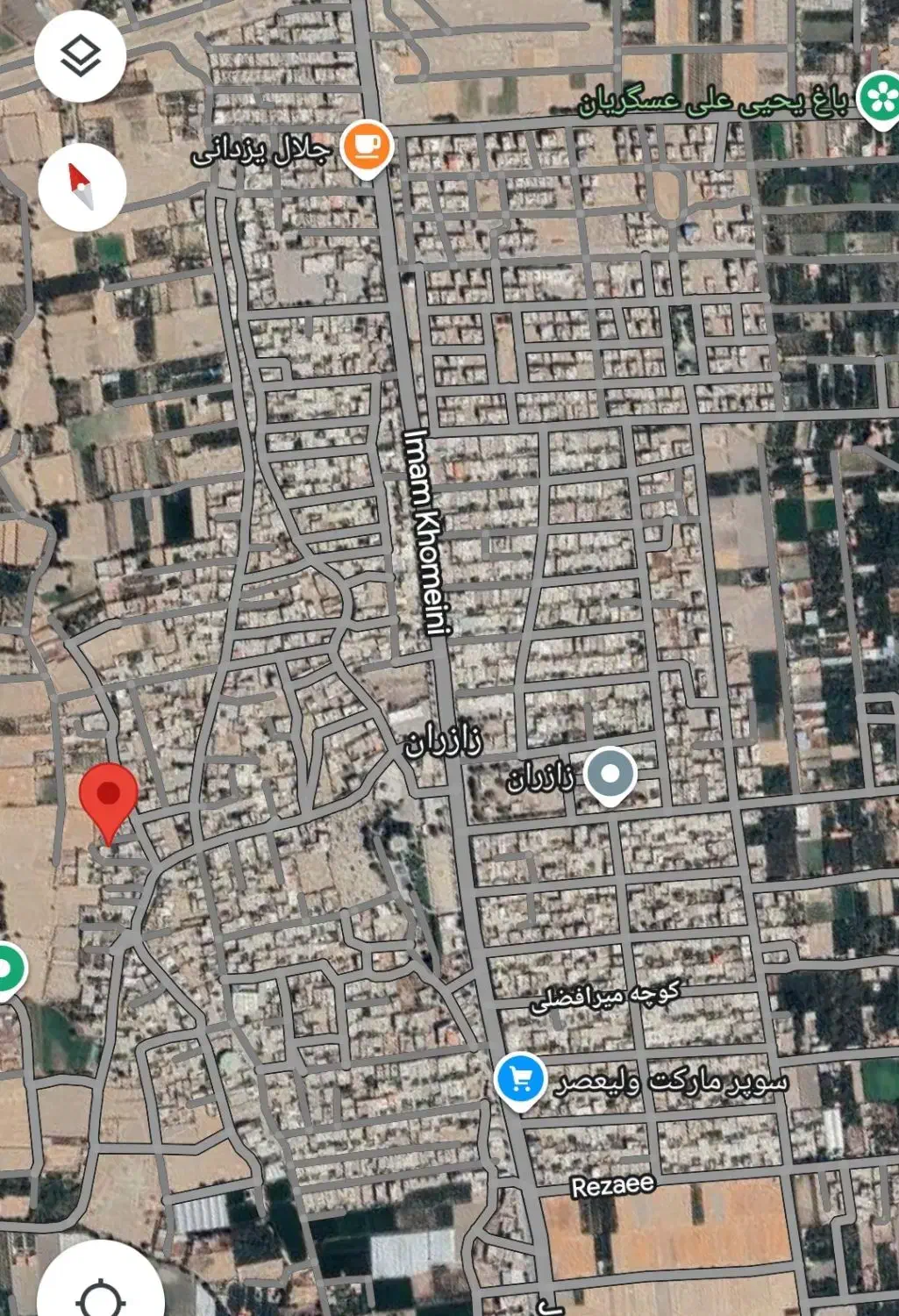The image size is (899, 1316).
Task: Tap the compass to reset orientation
Action: [82, 186]
